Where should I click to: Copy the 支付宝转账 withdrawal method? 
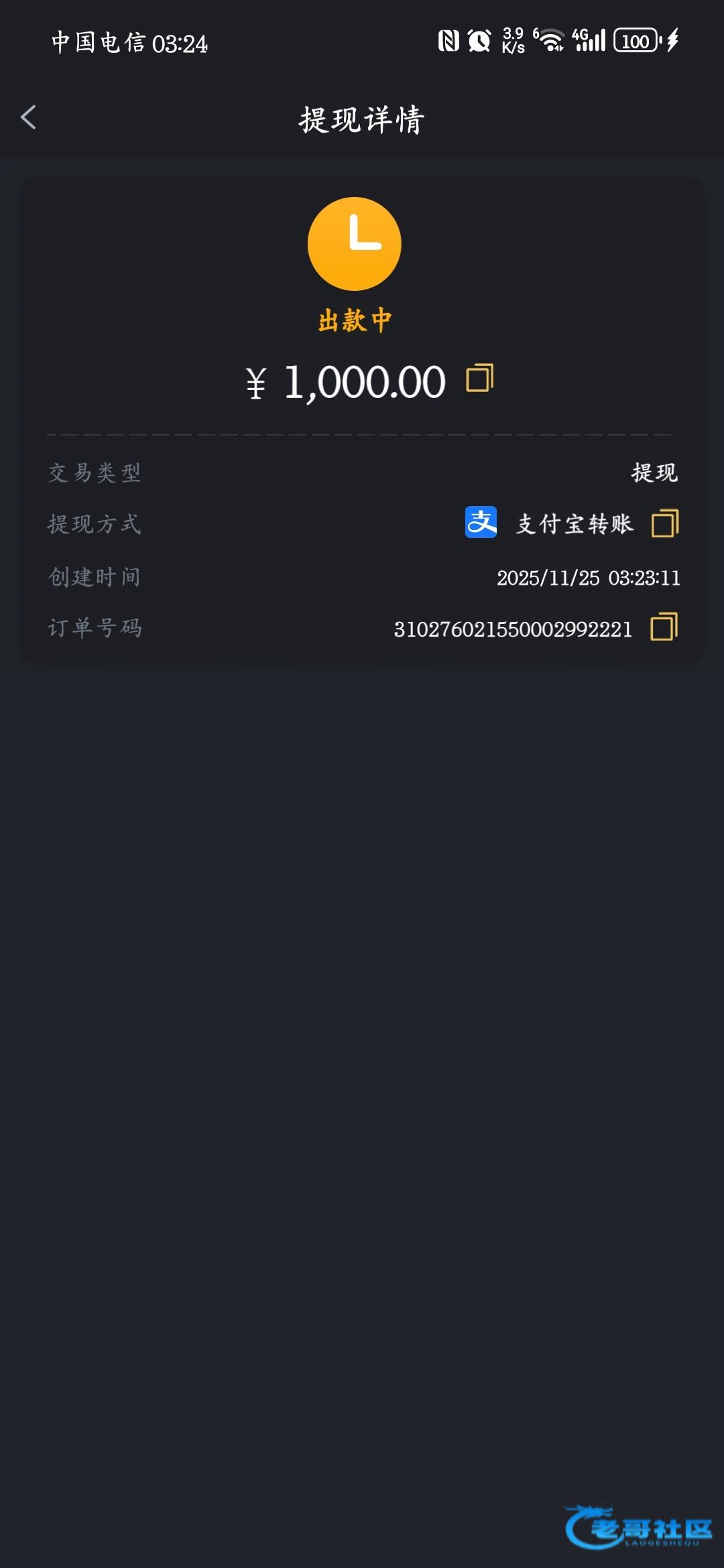click(664, 523)
